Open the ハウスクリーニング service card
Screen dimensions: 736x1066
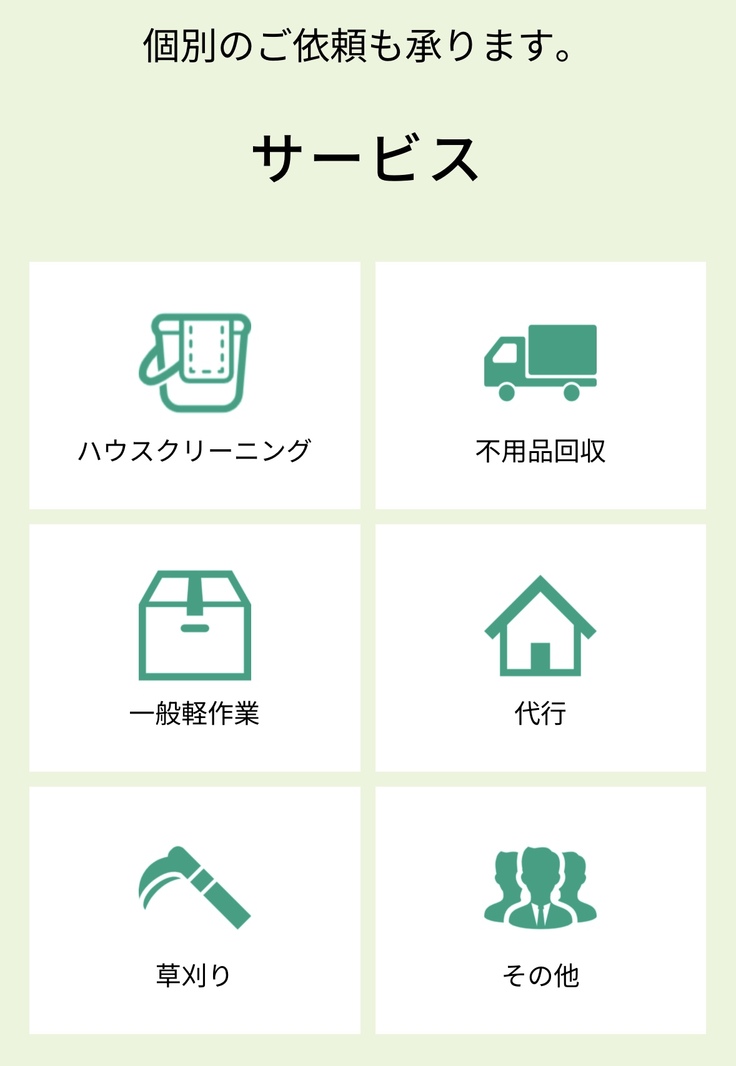click(x=195, y=386)
